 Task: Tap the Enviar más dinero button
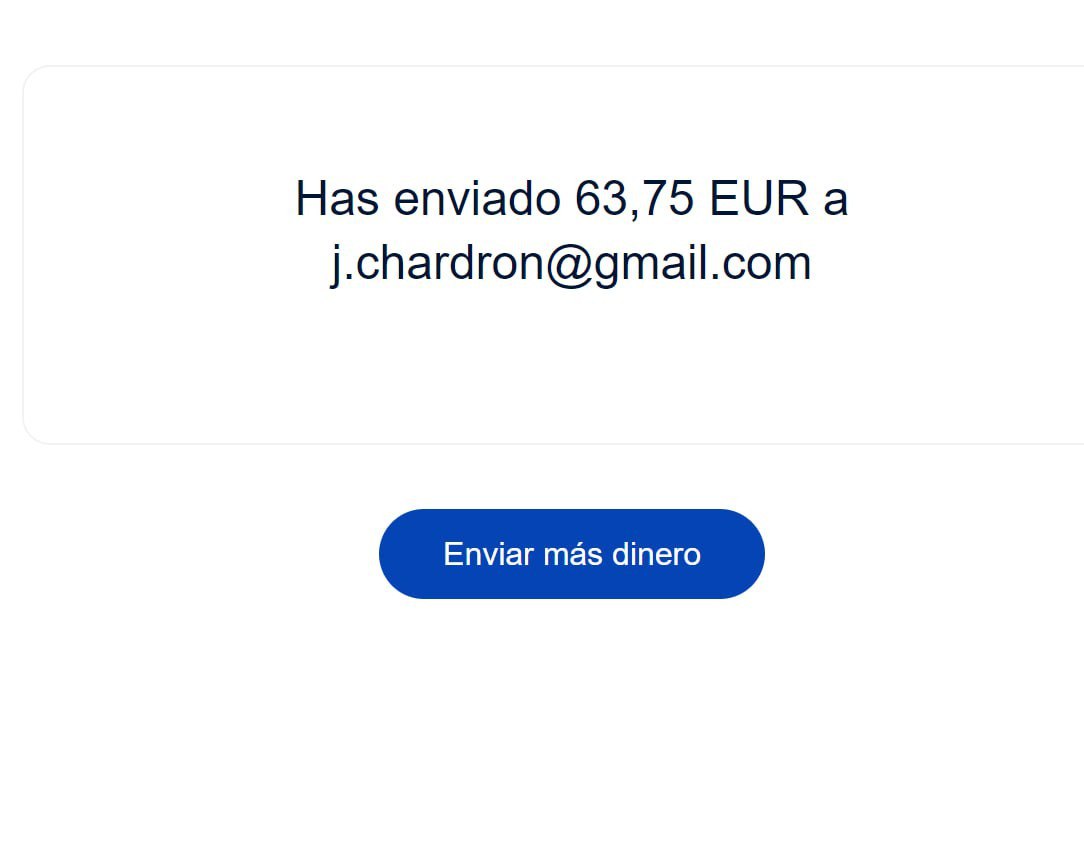(x=571, y=554)
